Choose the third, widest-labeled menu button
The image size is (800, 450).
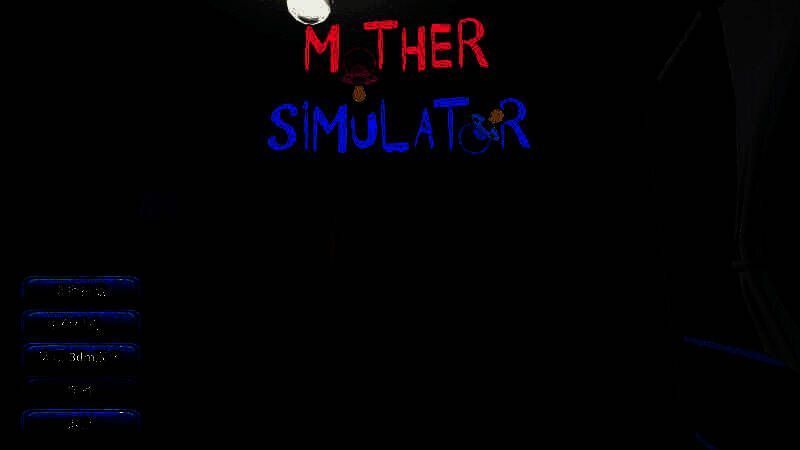(x=80, y=356)
